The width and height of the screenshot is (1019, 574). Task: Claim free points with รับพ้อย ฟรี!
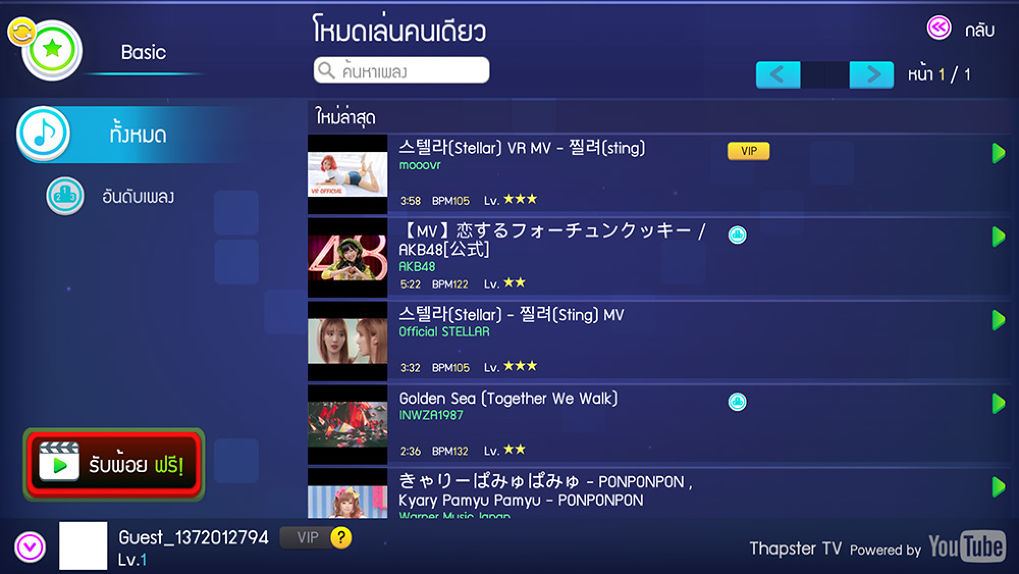(114, 465)
